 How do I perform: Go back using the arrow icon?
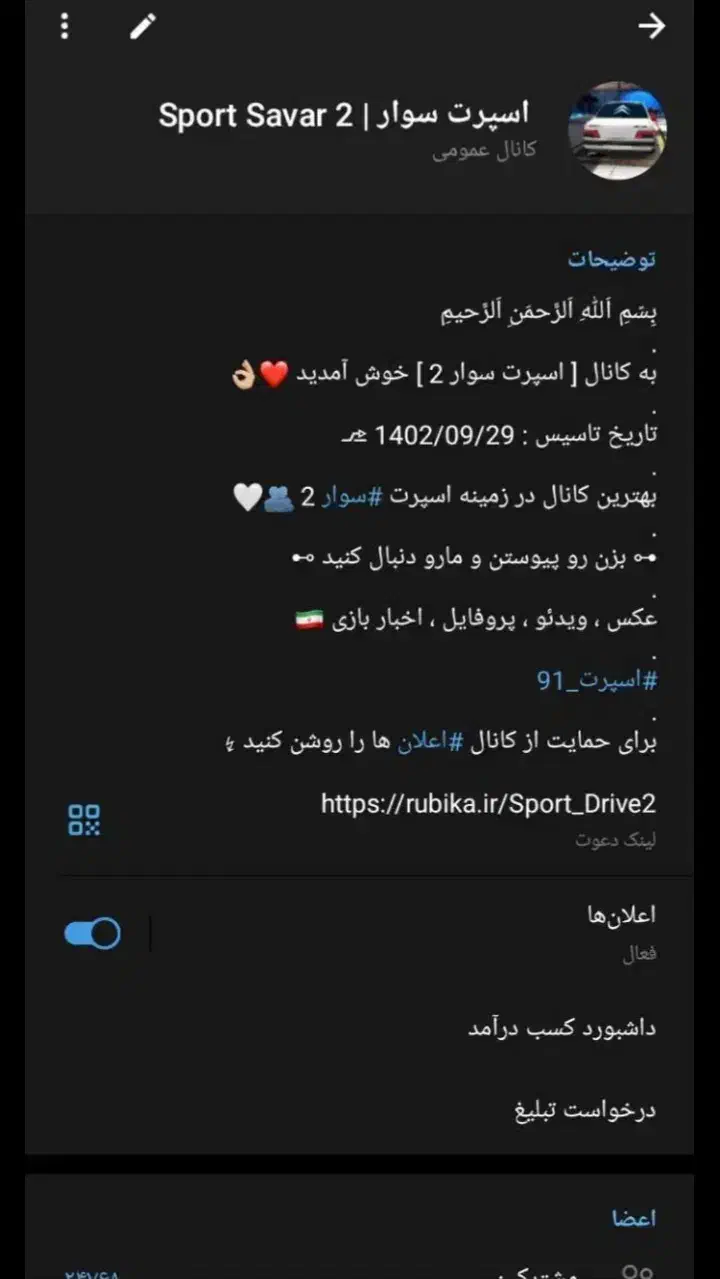pyautogui.click(x=651, y=27)
